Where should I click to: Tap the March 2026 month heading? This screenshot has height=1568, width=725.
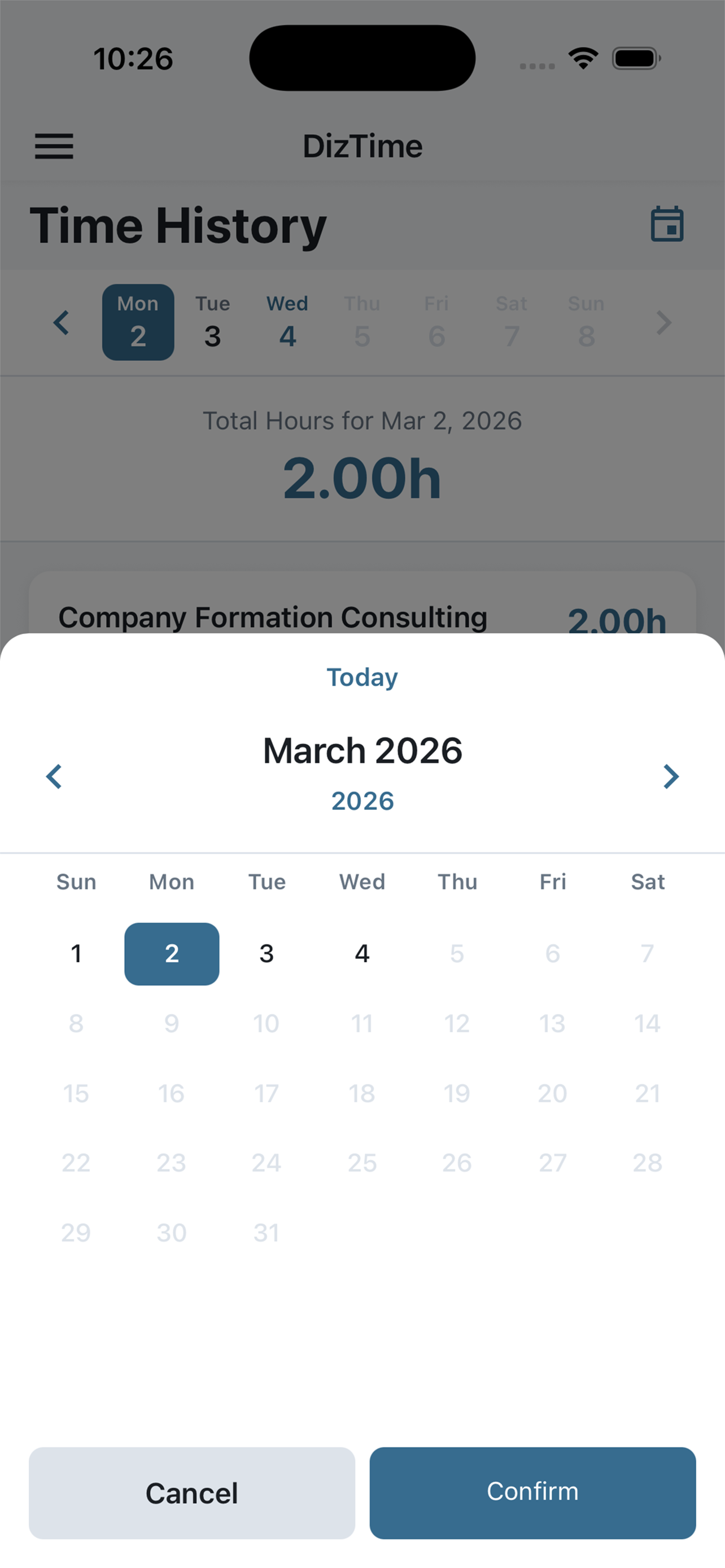click(362, 750)
